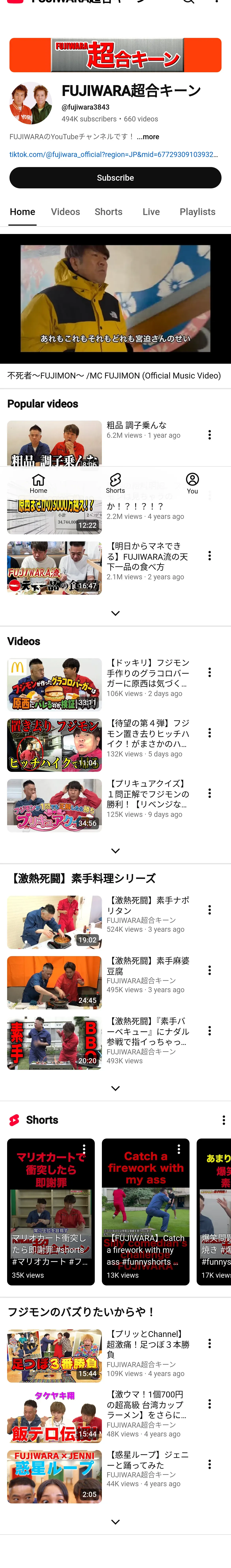This screenshot has height=1568, width=231.
Task: Subscribe to FUJIWARA超合キーン channel
Action: click(115, 178)
